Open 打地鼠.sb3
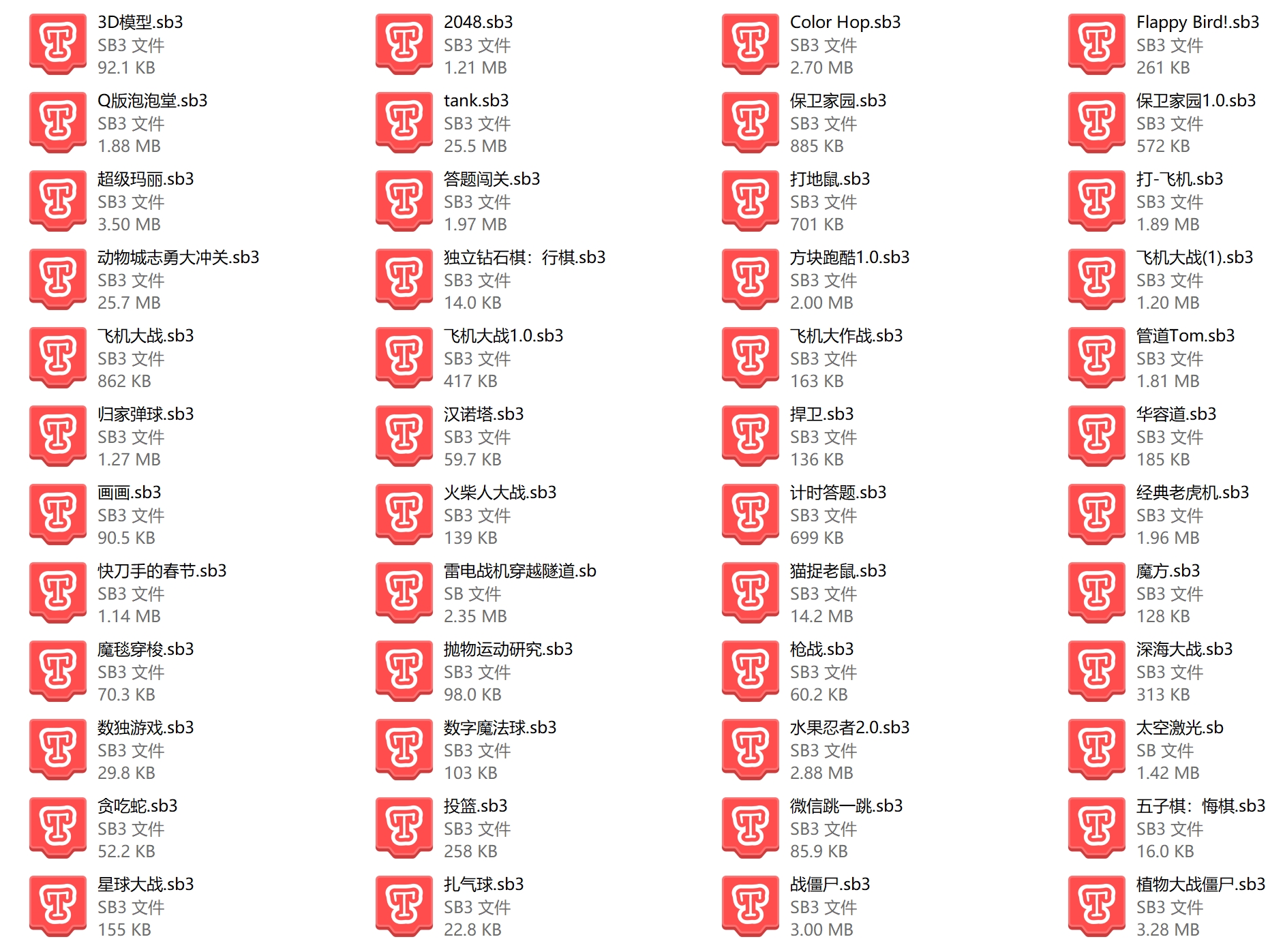This screenshot has height=952, width=1285. click(x=751, y=201)
